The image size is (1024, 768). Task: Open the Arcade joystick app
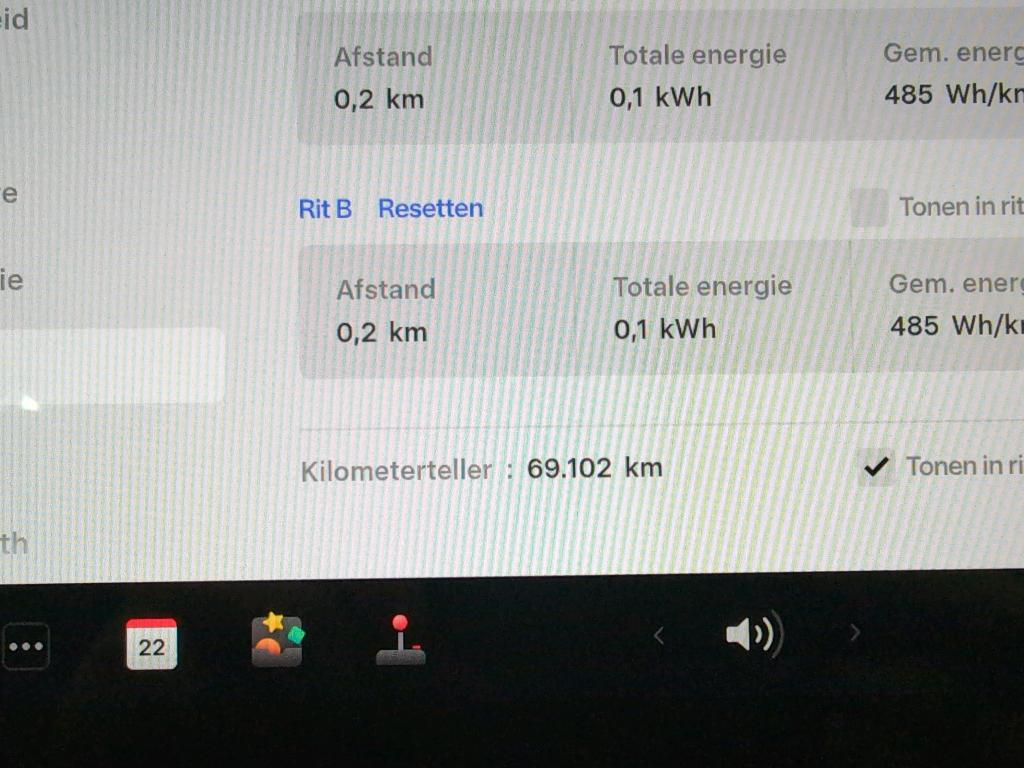[x=400, y=641]
